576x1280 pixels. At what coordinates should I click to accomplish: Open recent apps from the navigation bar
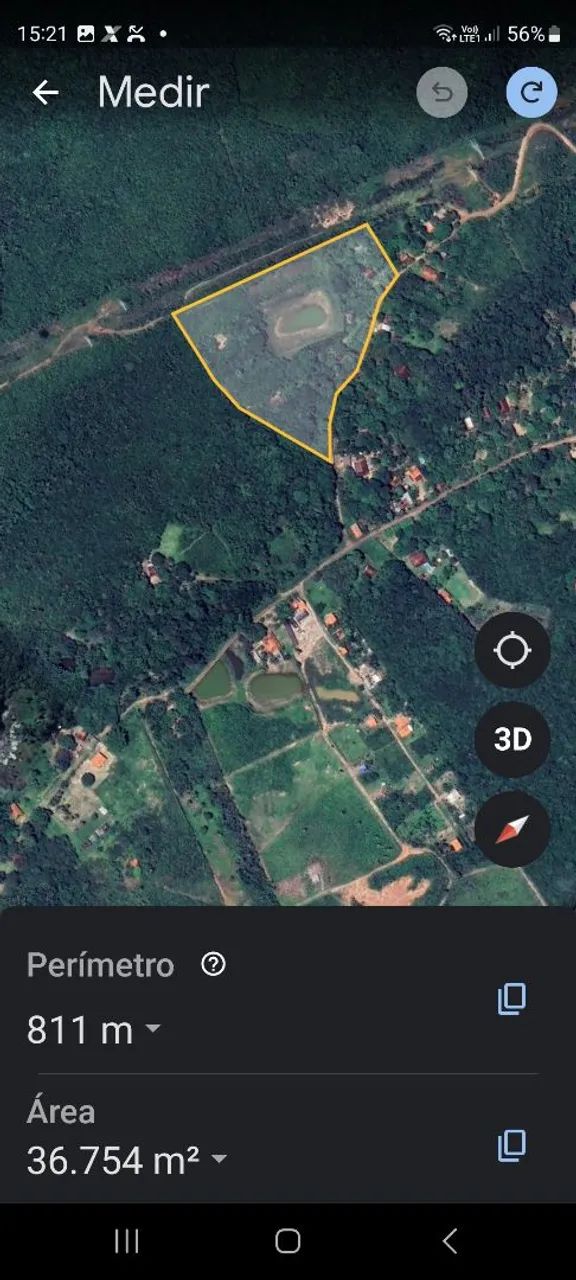click(x=127, y=1242)
